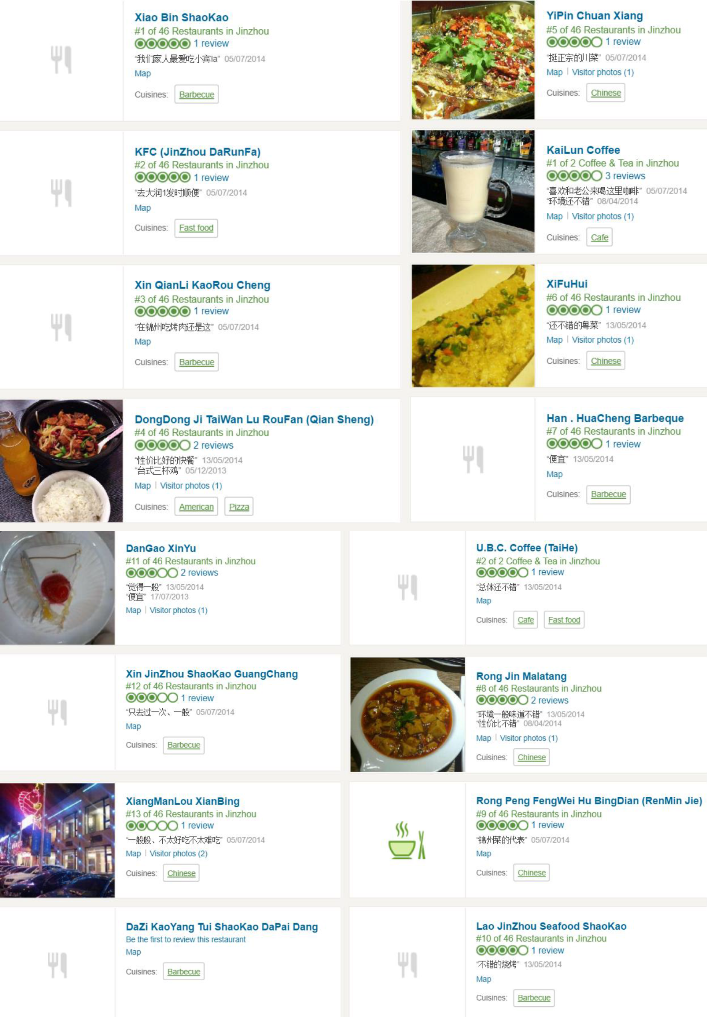View the map for Xin QianLi KaoRou Cheng

pos(142,342)
